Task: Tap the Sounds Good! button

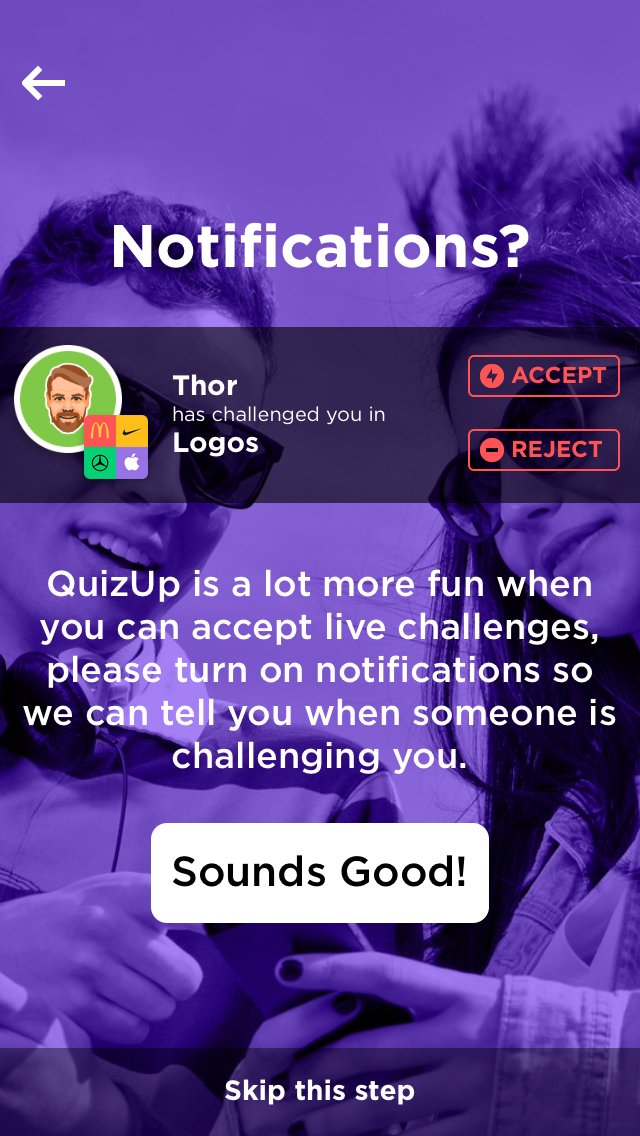Action: coord(319,872)
